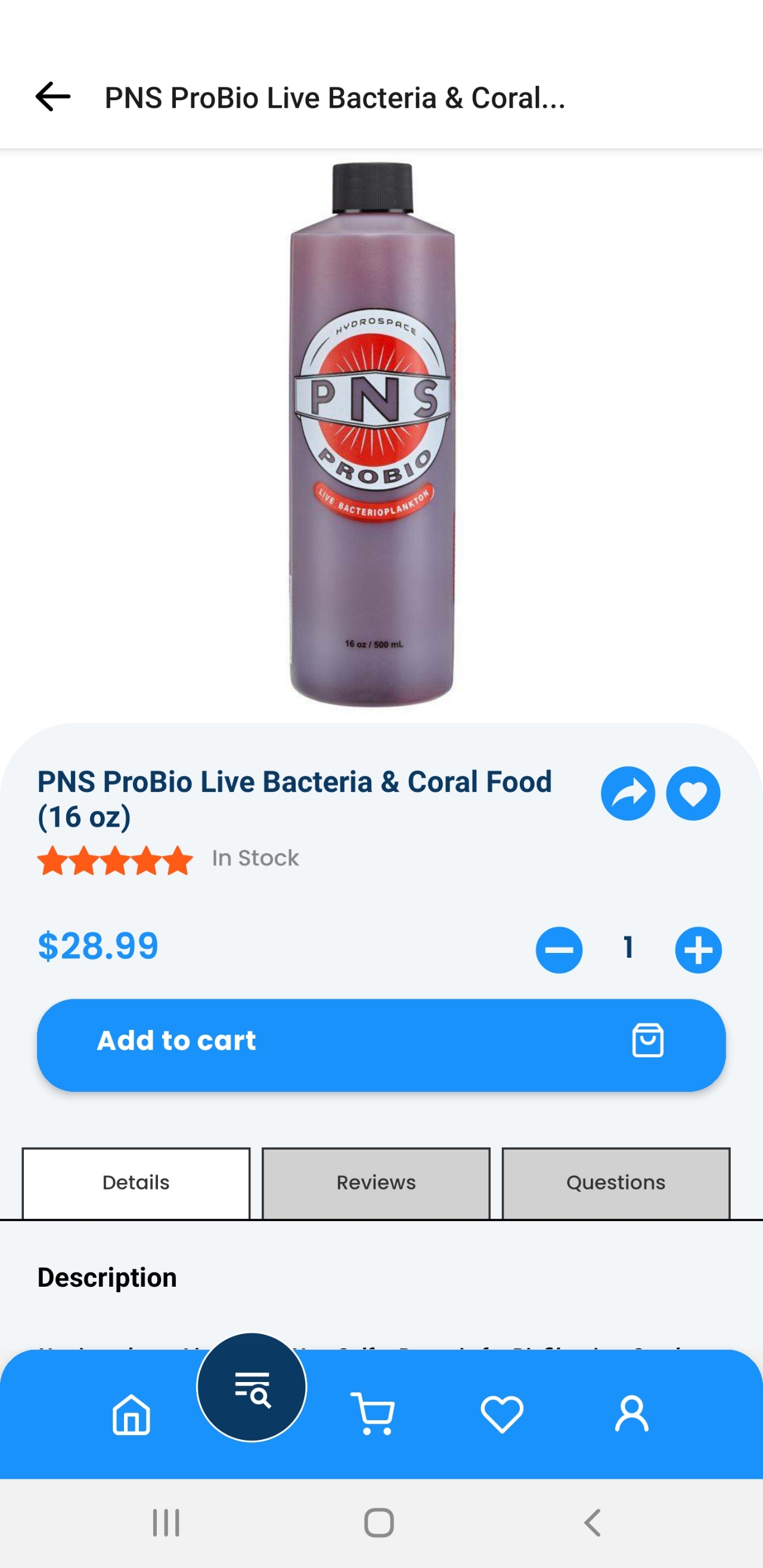View the shopping cart
Screen dimensions: 763x1568
[x=373, y=1414]
